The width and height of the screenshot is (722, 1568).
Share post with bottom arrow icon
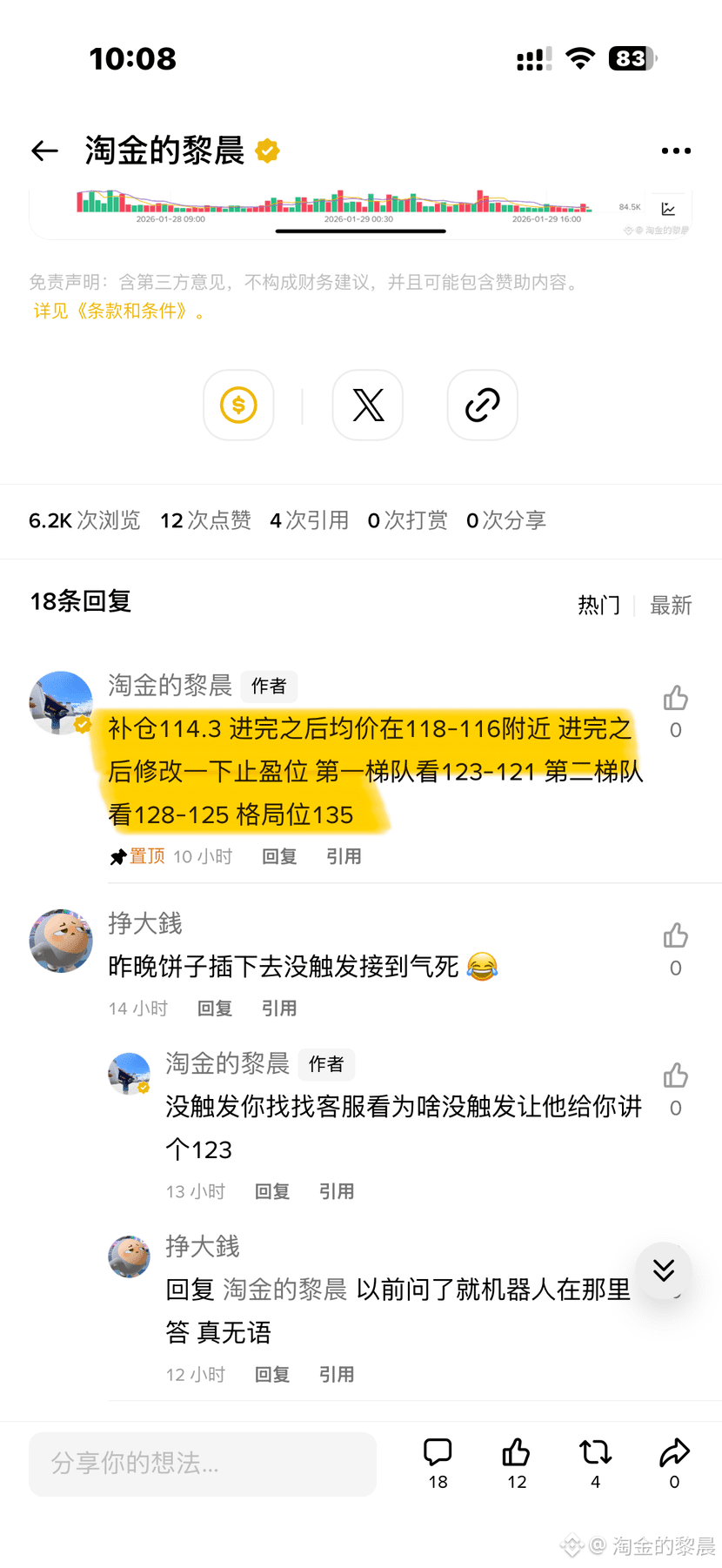674,1453
